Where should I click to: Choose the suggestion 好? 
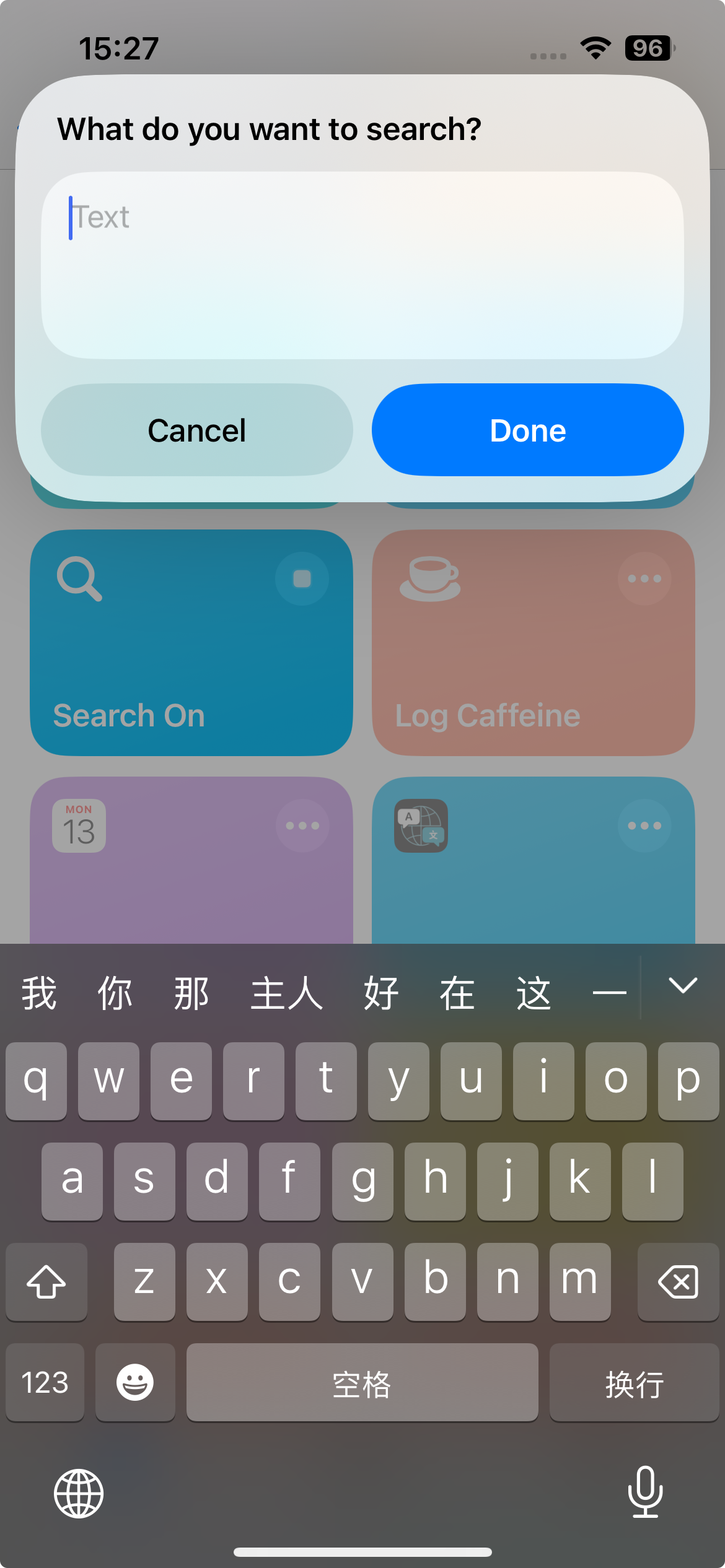pyautogui.click(x=380, y=993)
